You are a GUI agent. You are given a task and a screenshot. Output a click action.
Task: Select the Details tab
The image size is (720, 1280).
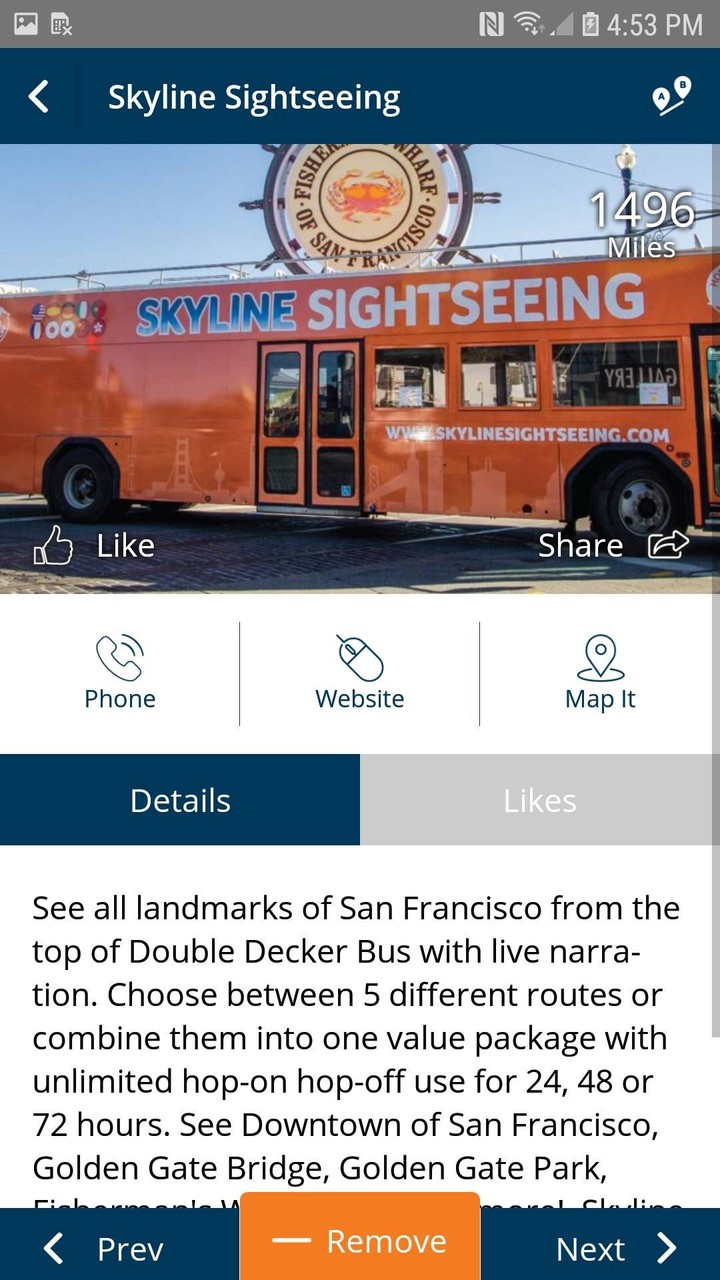180,800
